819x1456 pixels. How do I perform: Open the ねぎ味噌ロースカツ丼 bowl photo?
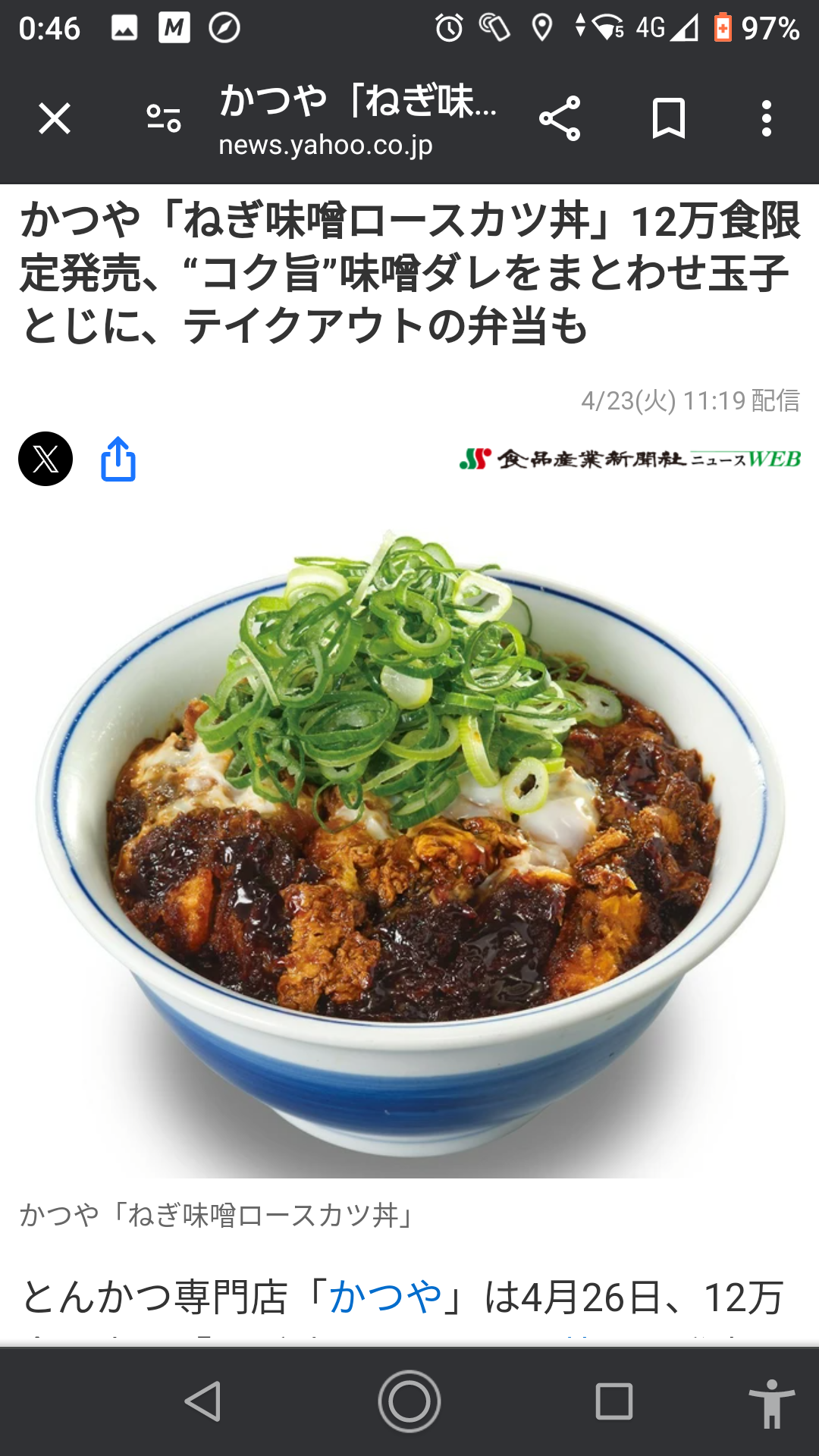(409, 842)
